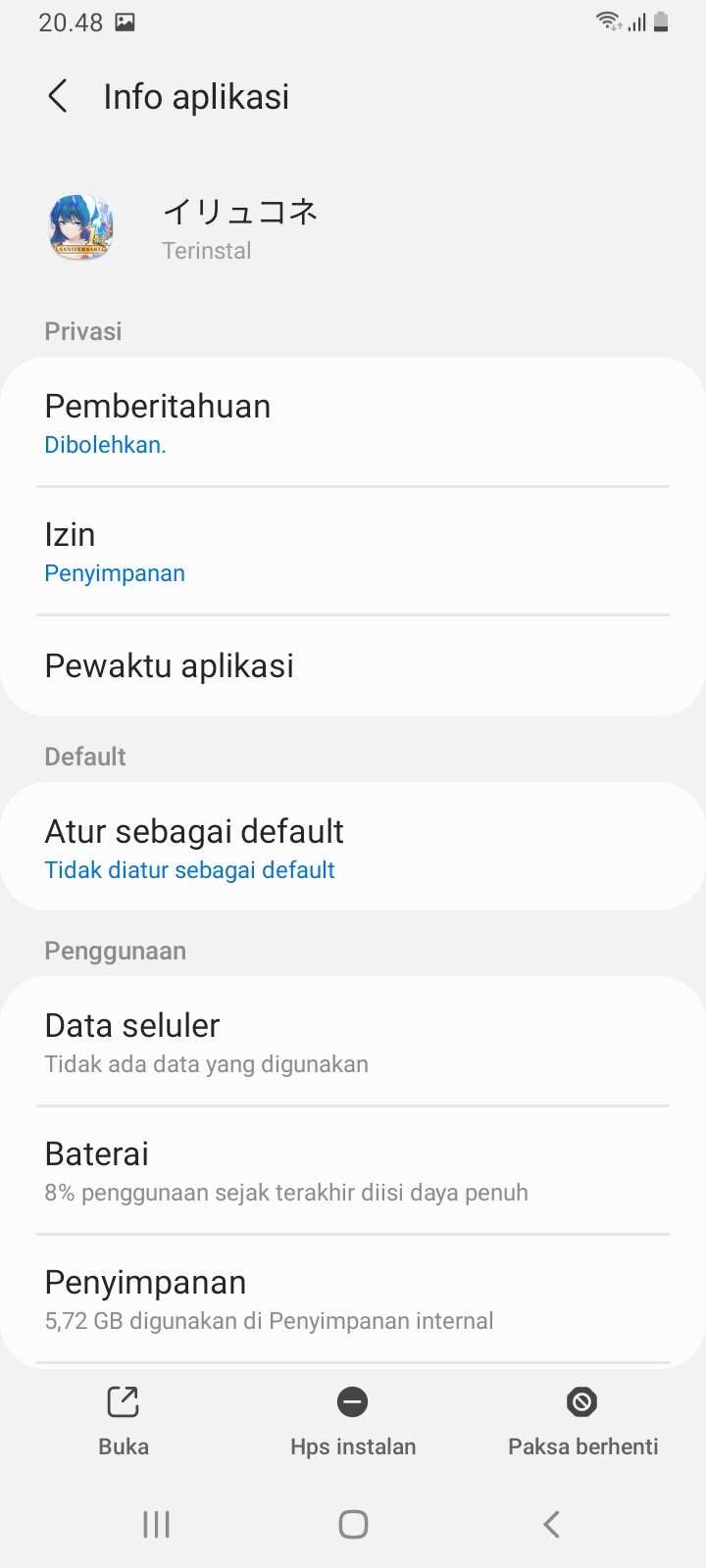Open Atur sebagai default
Image resolution: width=706 pixels, height=1568 pixels.
pyautogui.click(x=353, y=848)
